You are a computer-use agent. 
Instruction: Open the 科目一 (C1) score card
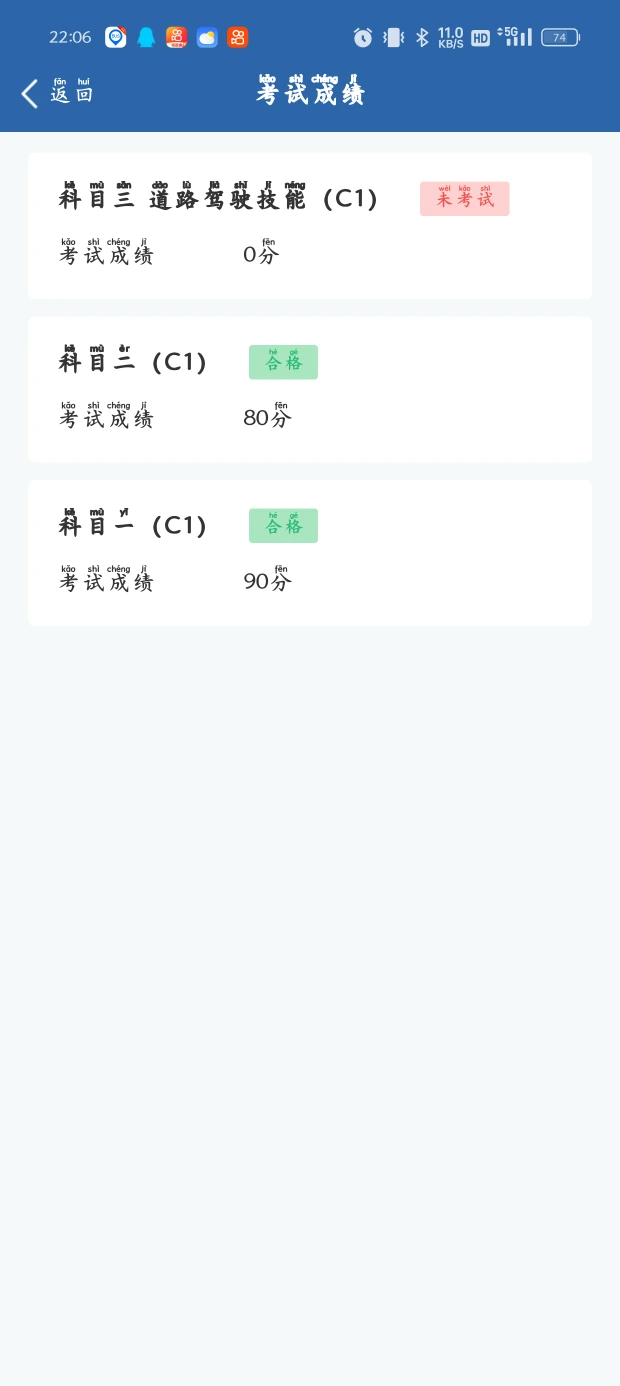(x=310, y=553)
